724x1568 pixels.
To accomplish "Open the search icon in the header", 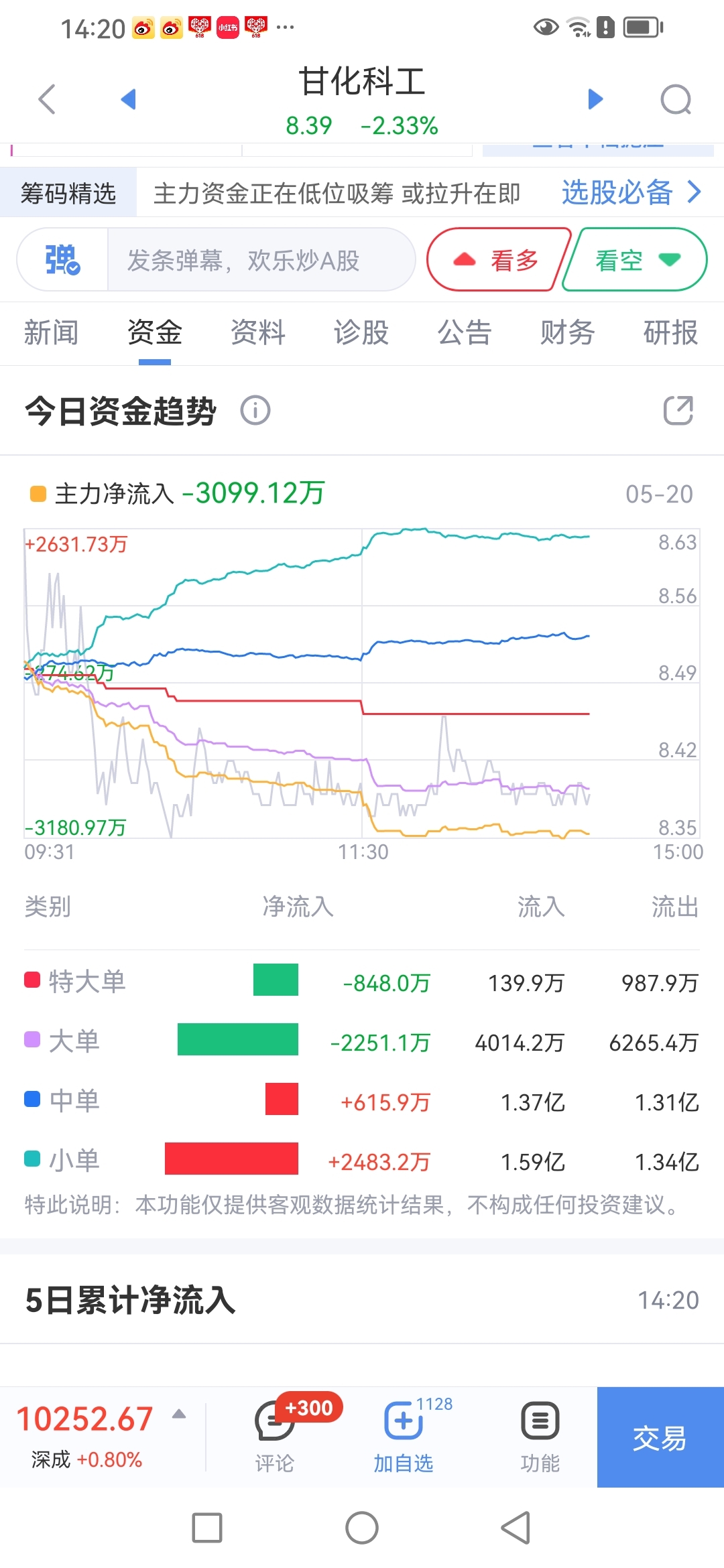I will coord(675,100).
